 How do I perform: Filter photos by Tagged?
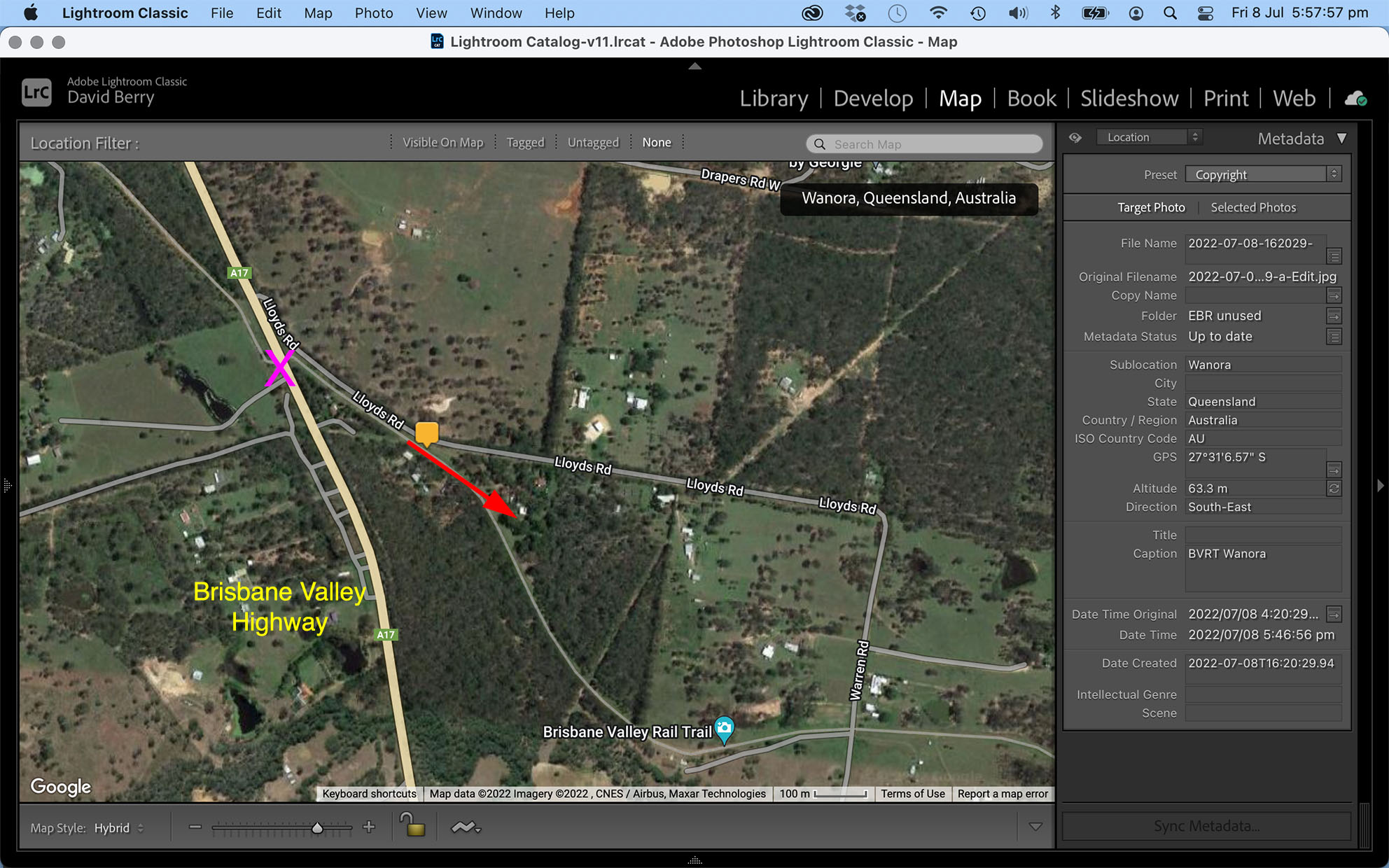[525, 143]
